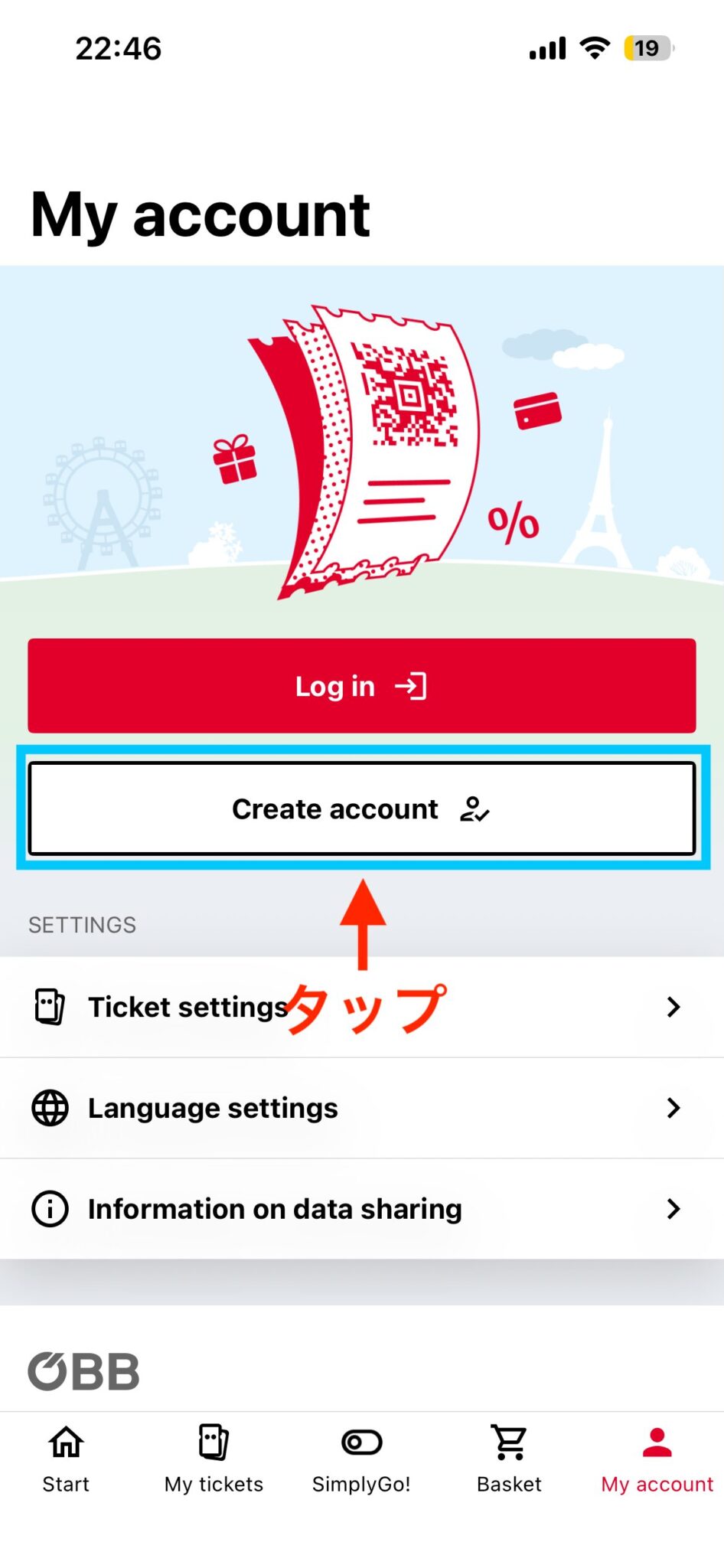Tap the ÖBB logo

[x=83, y=1370]
